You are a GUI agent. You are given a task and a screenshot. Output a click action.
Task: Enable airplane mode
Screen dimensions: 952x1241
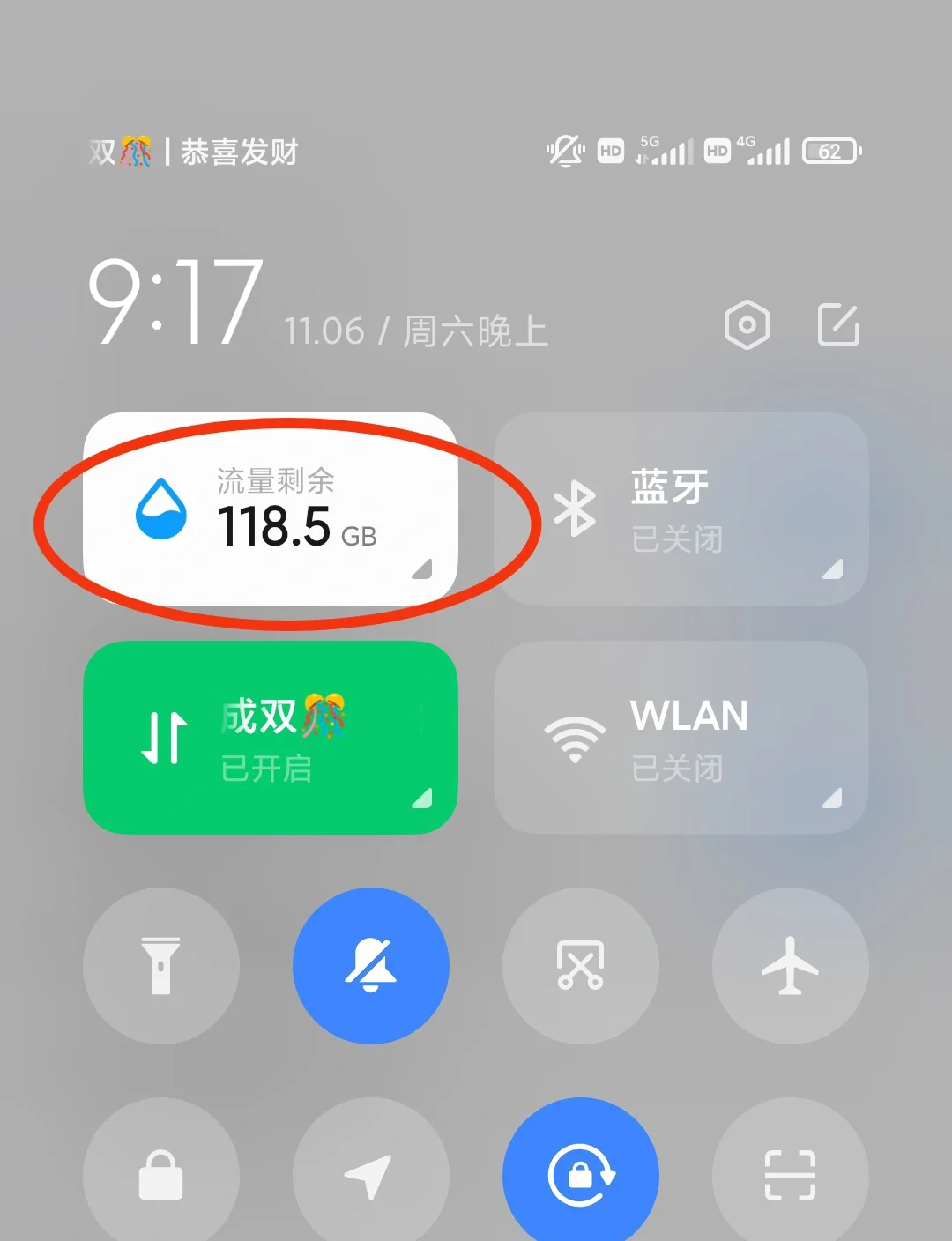(x=790, y=966)
